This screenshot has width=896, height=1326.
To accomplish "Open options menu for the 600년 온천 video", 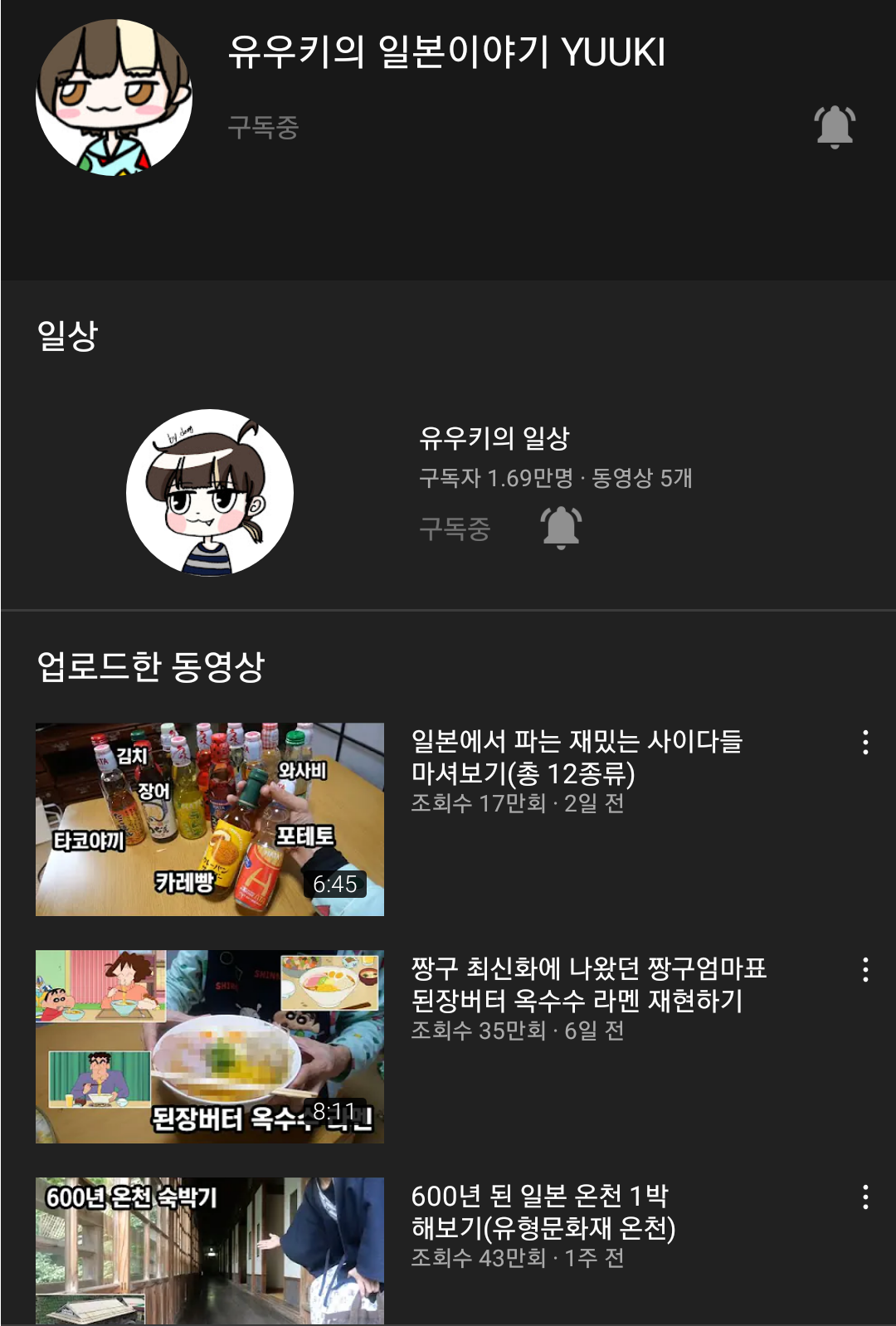I will [x=865, y=1197].
